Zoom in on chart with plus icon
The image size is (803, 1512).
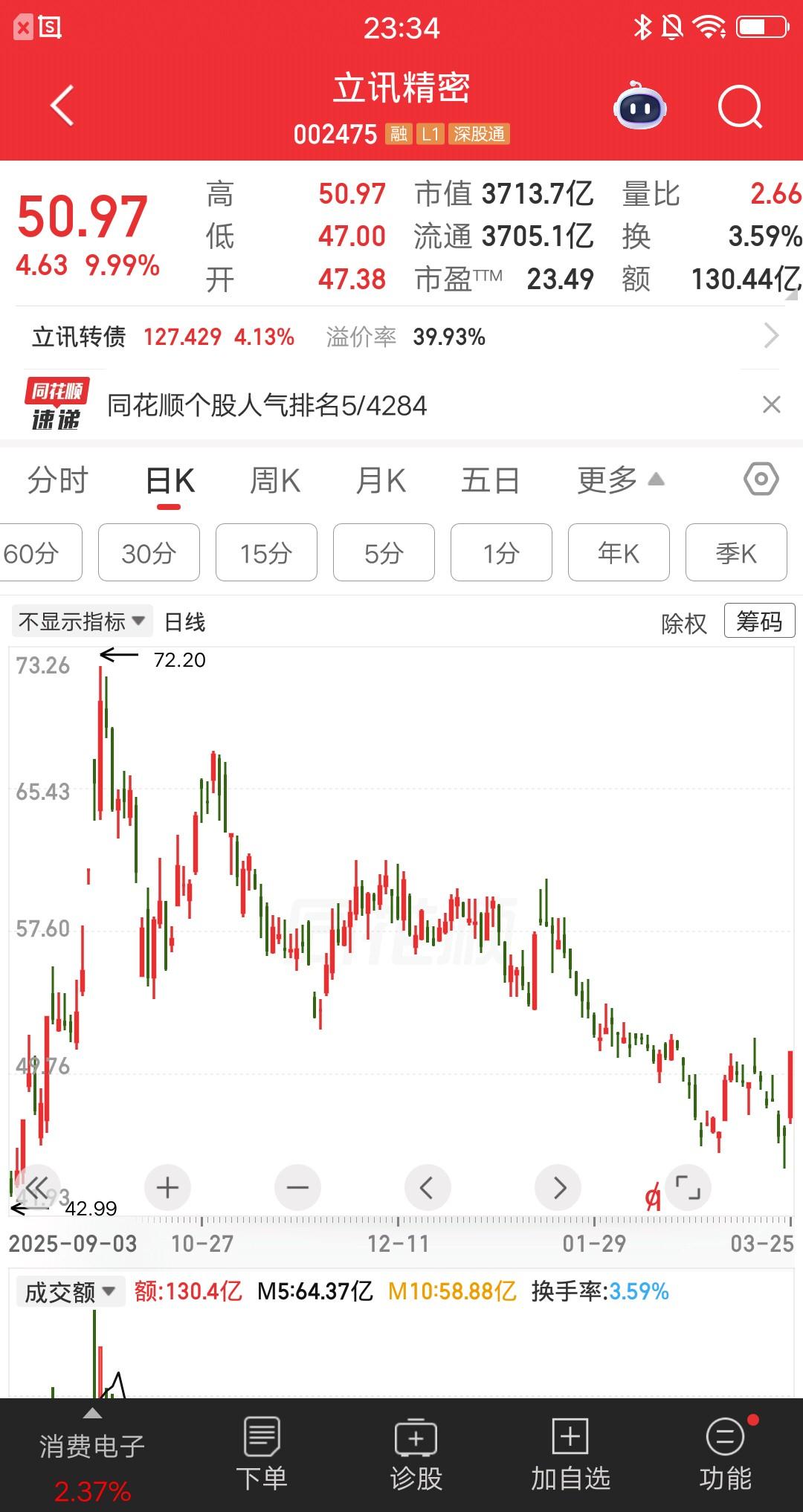(167, 1187)
